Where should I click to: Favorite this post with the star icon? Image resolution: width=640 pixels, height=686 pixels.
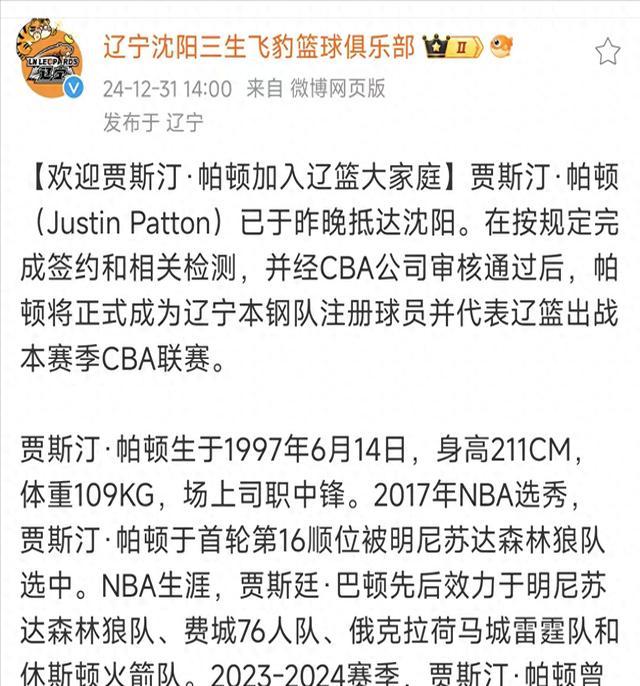tap(607, 52)
